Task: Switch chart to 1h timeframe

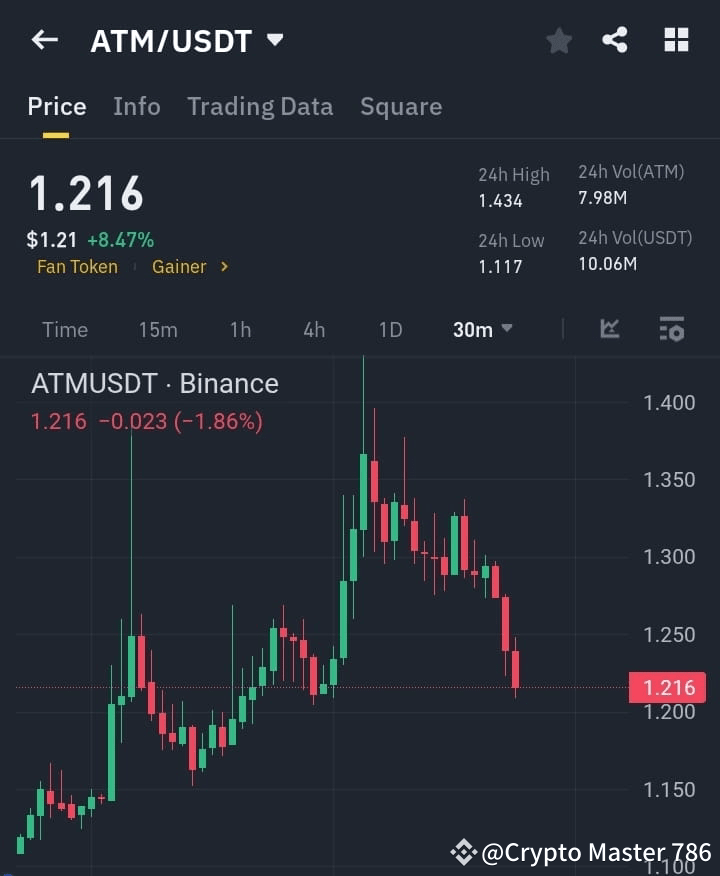Action: pos(240,329)
